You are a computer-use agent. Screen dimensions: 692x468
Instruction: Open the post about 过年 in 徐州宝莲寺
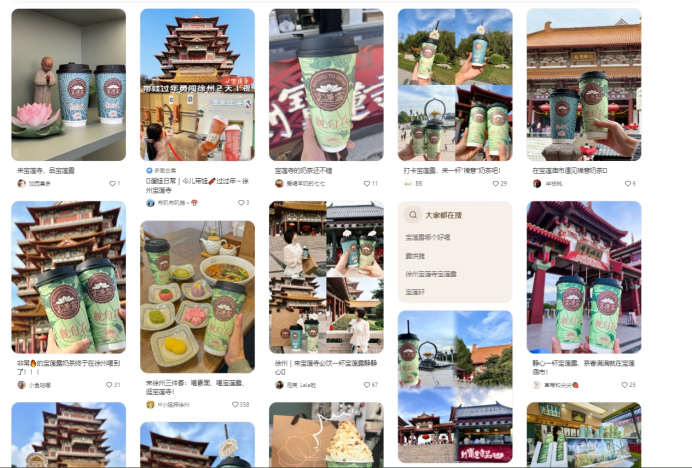(x=197, y=83)
